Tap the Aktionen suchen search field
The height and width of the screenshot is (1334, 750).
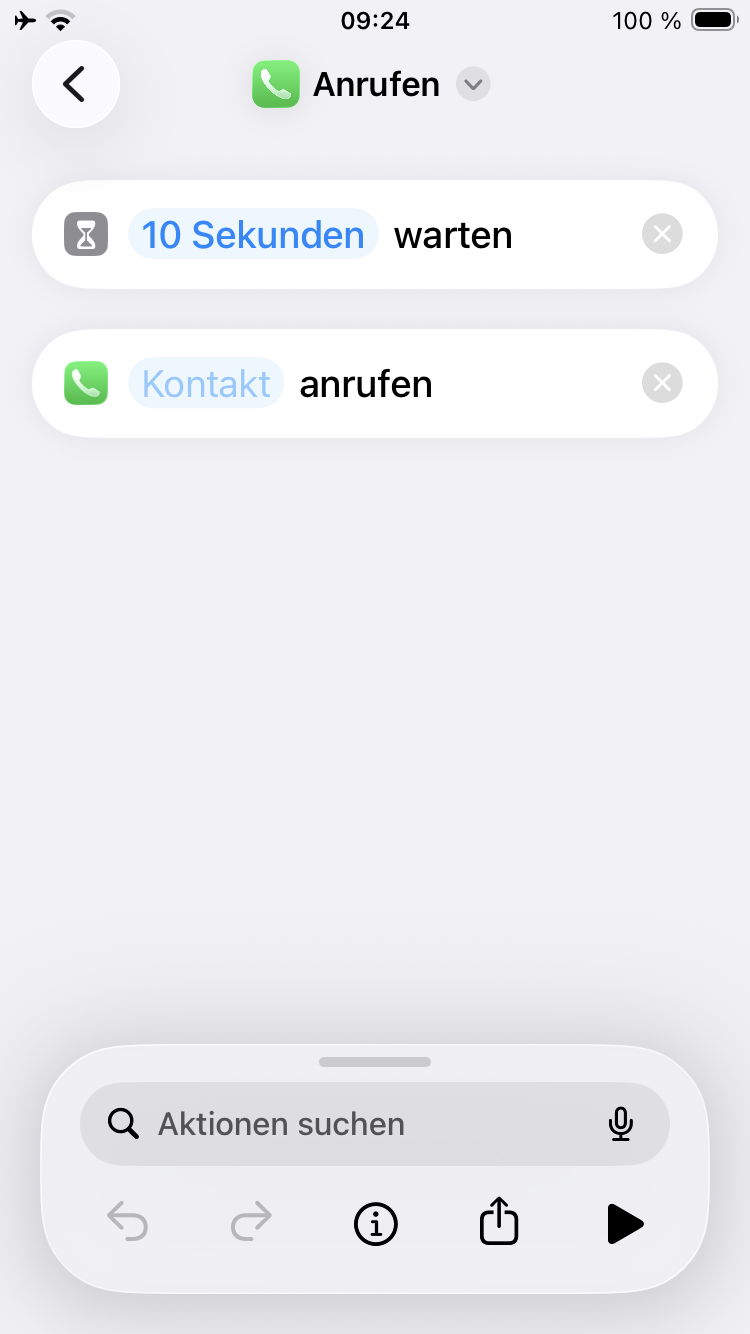click(x=360, y=1124)
